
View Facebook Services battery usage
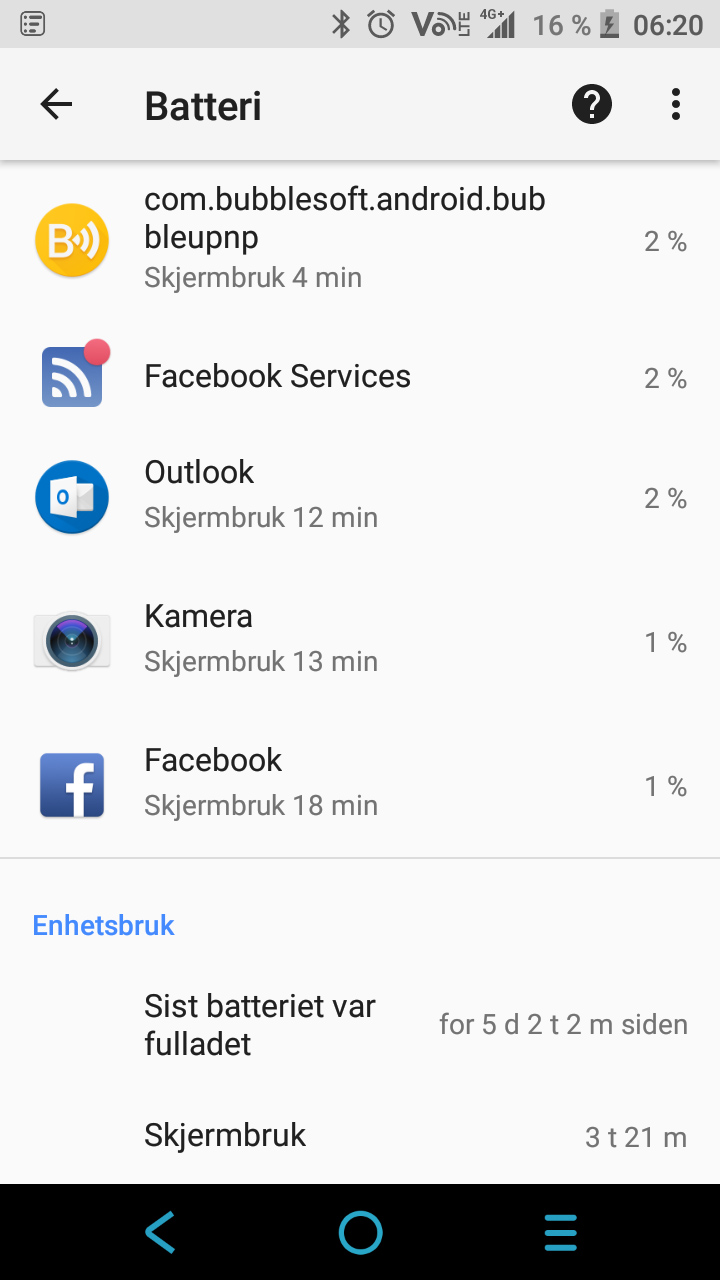(360, 377)
